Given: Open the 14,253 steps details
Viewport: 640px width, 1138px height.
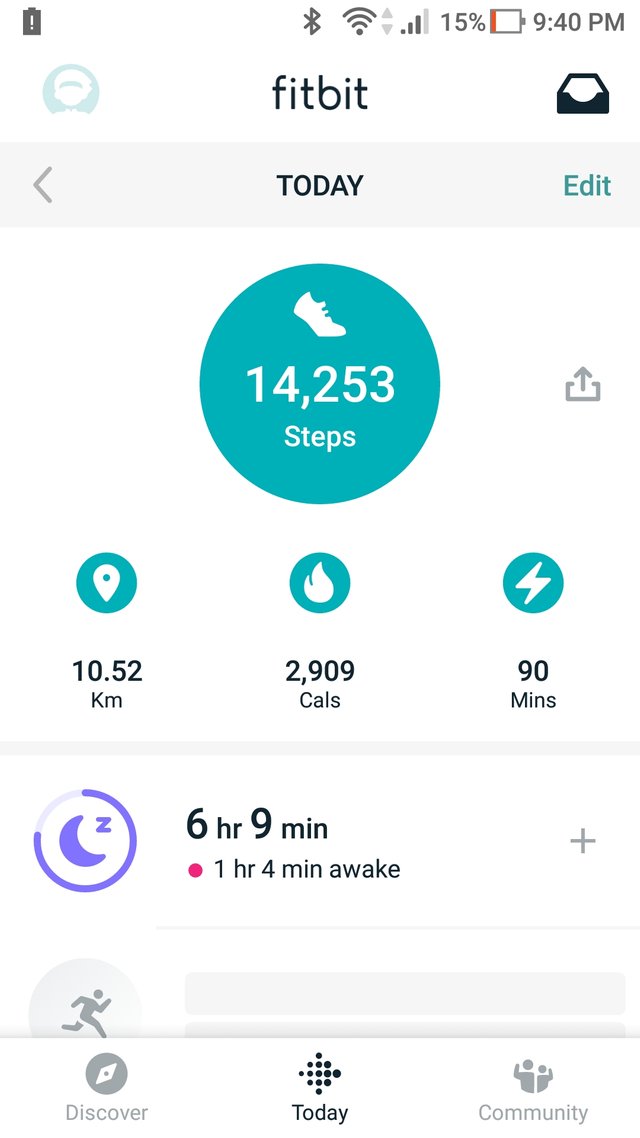Looking at the screenshot, I should tap(320, 384).
